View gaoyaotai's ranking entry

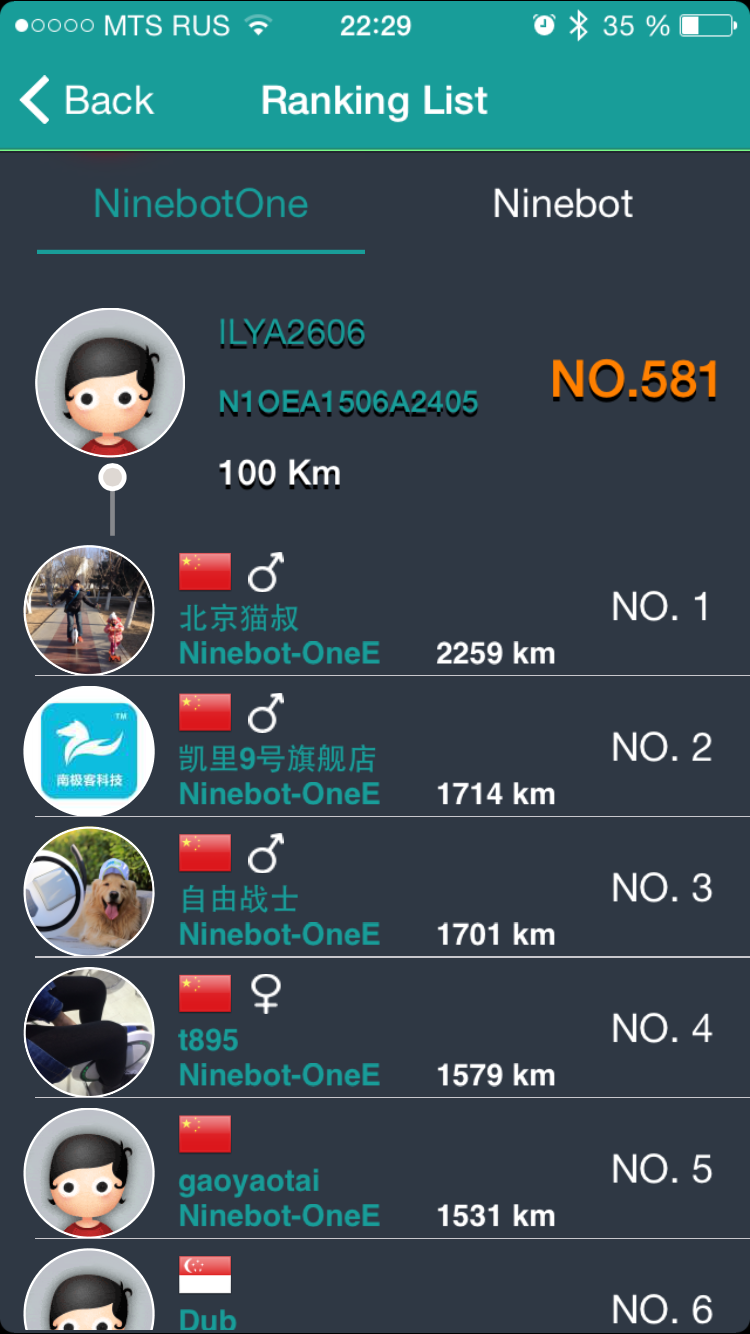pos(375,1170)
